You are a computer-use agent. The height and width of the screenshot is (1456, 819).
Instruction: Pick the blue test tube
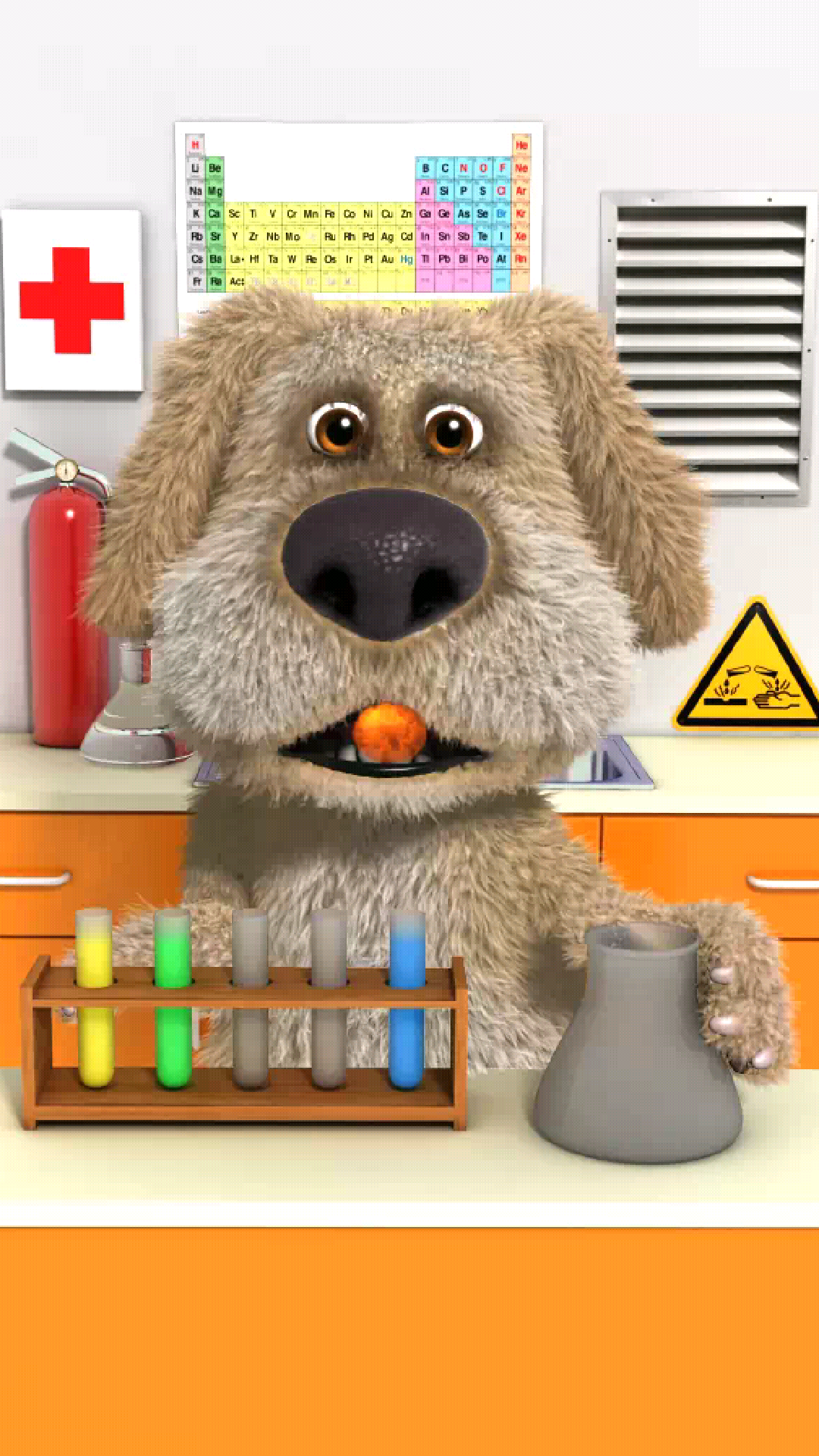tap(406, 999)
